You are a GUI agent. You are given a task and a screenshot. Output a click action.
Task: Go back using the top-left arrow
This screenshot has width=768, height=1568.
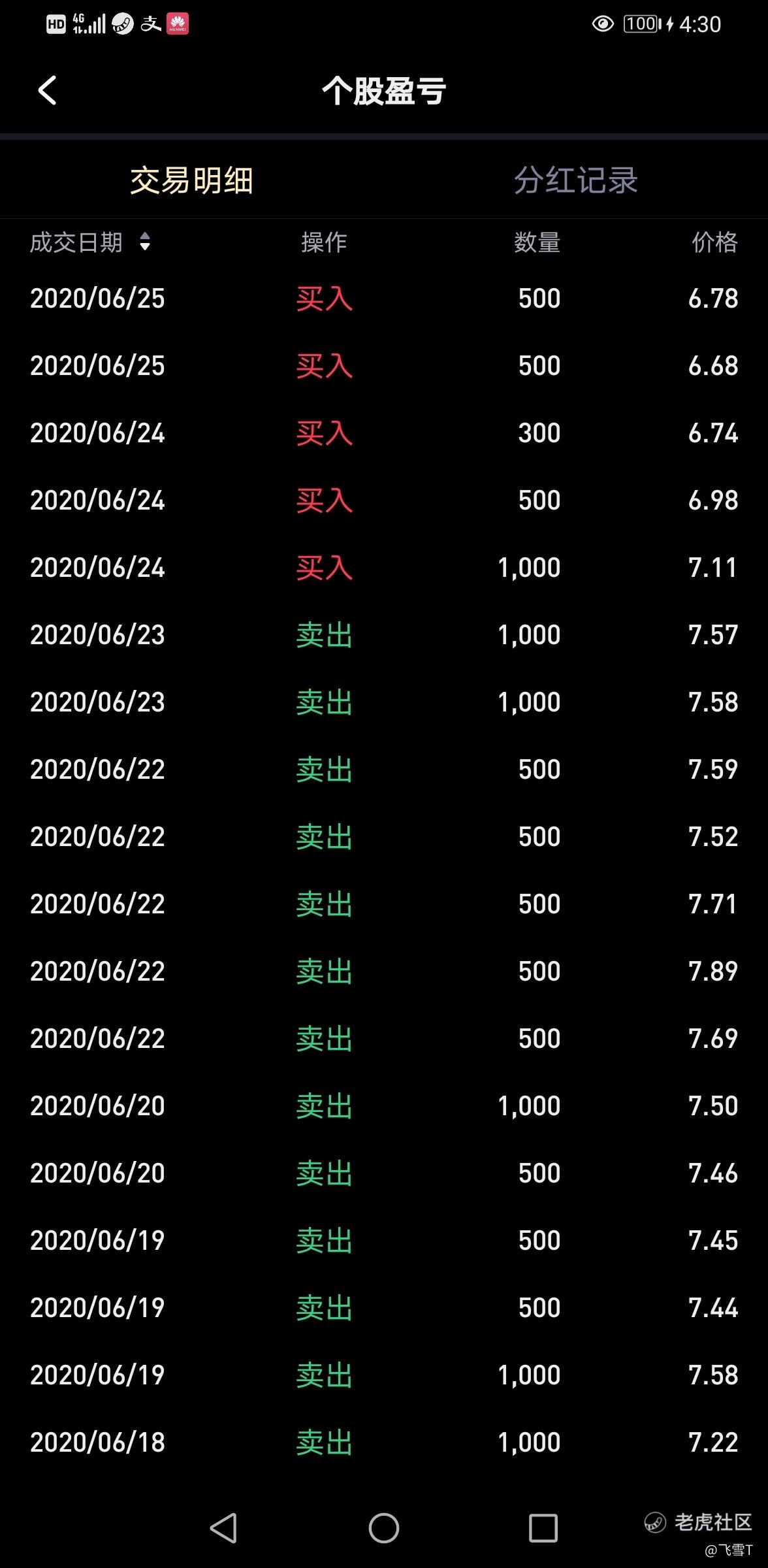tap(47, 90)
